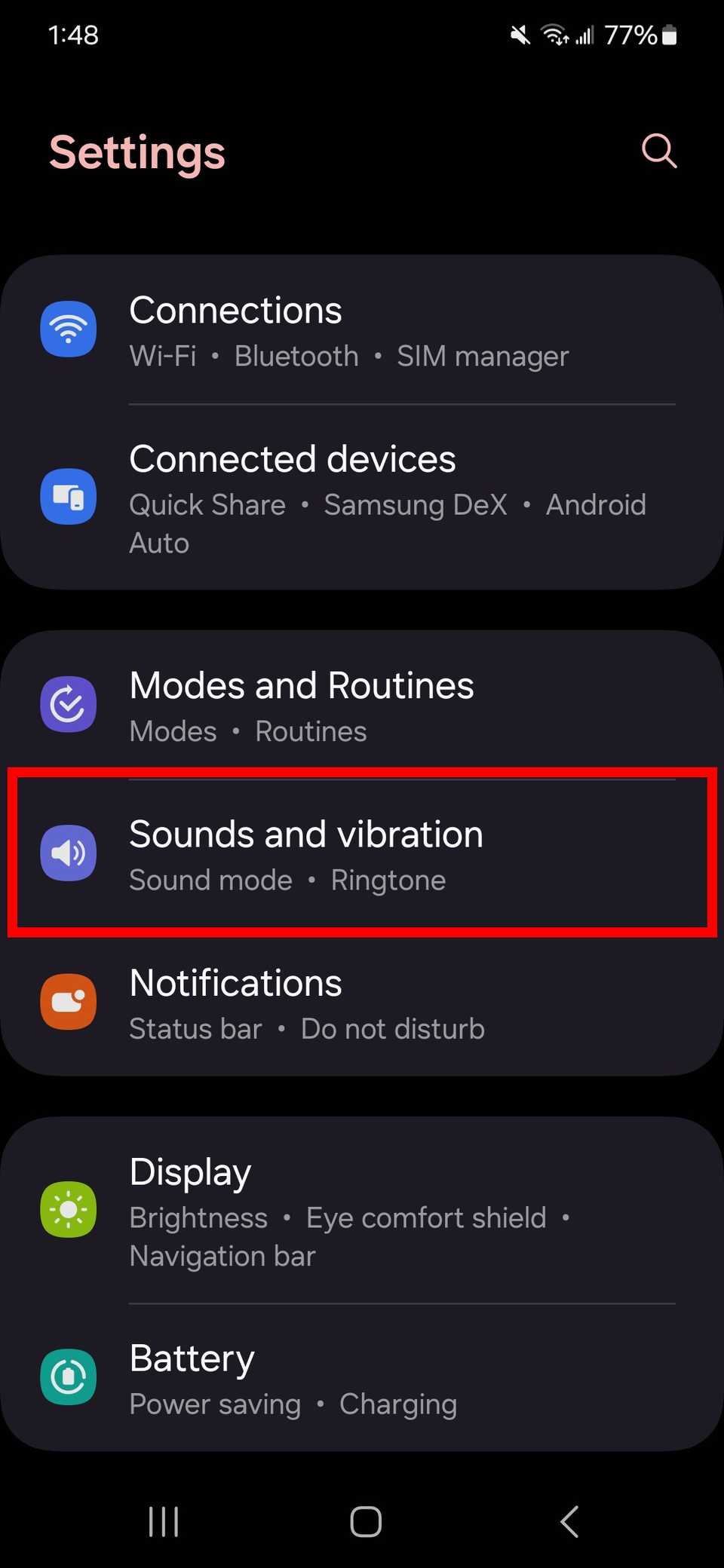
Task: Open the Sounds and vibration speaker icon
Action: coord(69,853)
